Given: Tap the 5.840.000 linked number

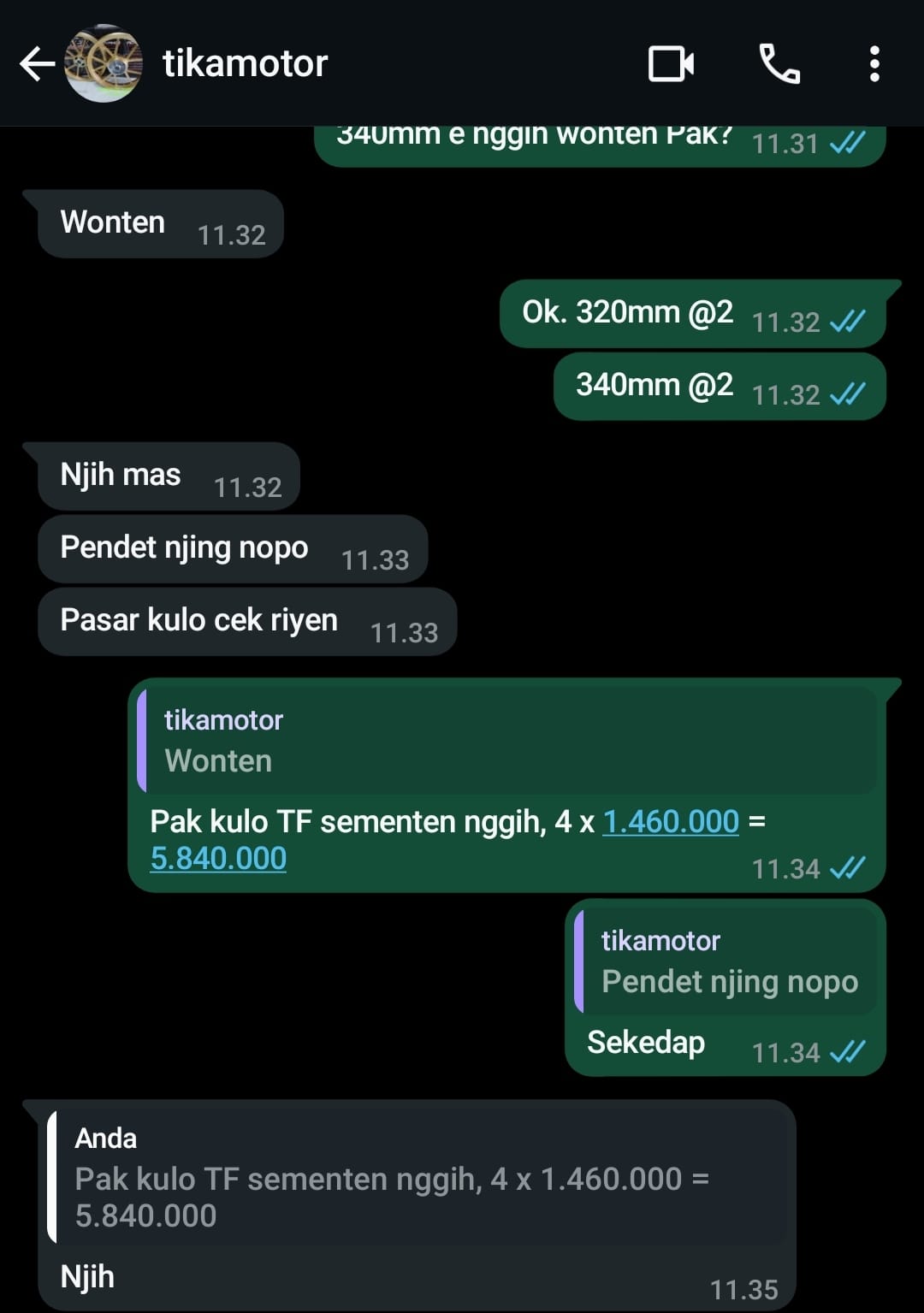Looking at the screenshot, I should [218, 859].
